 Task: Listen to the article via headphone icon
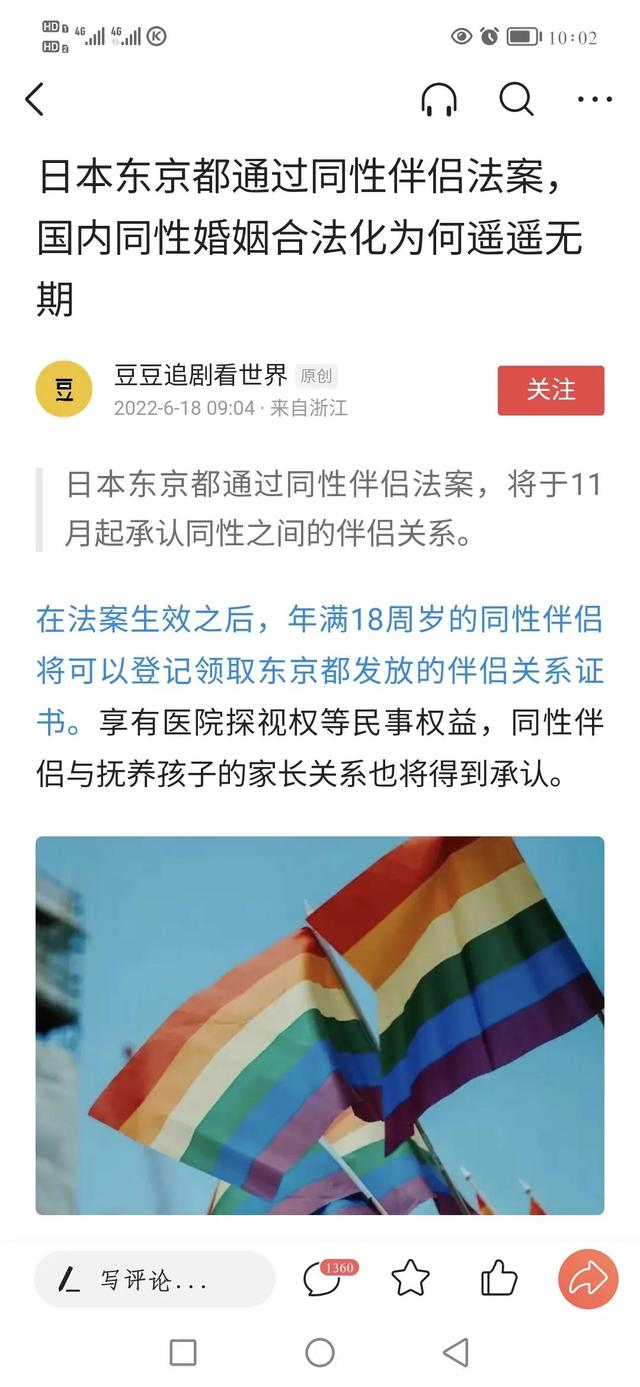(x=439, y=99)
